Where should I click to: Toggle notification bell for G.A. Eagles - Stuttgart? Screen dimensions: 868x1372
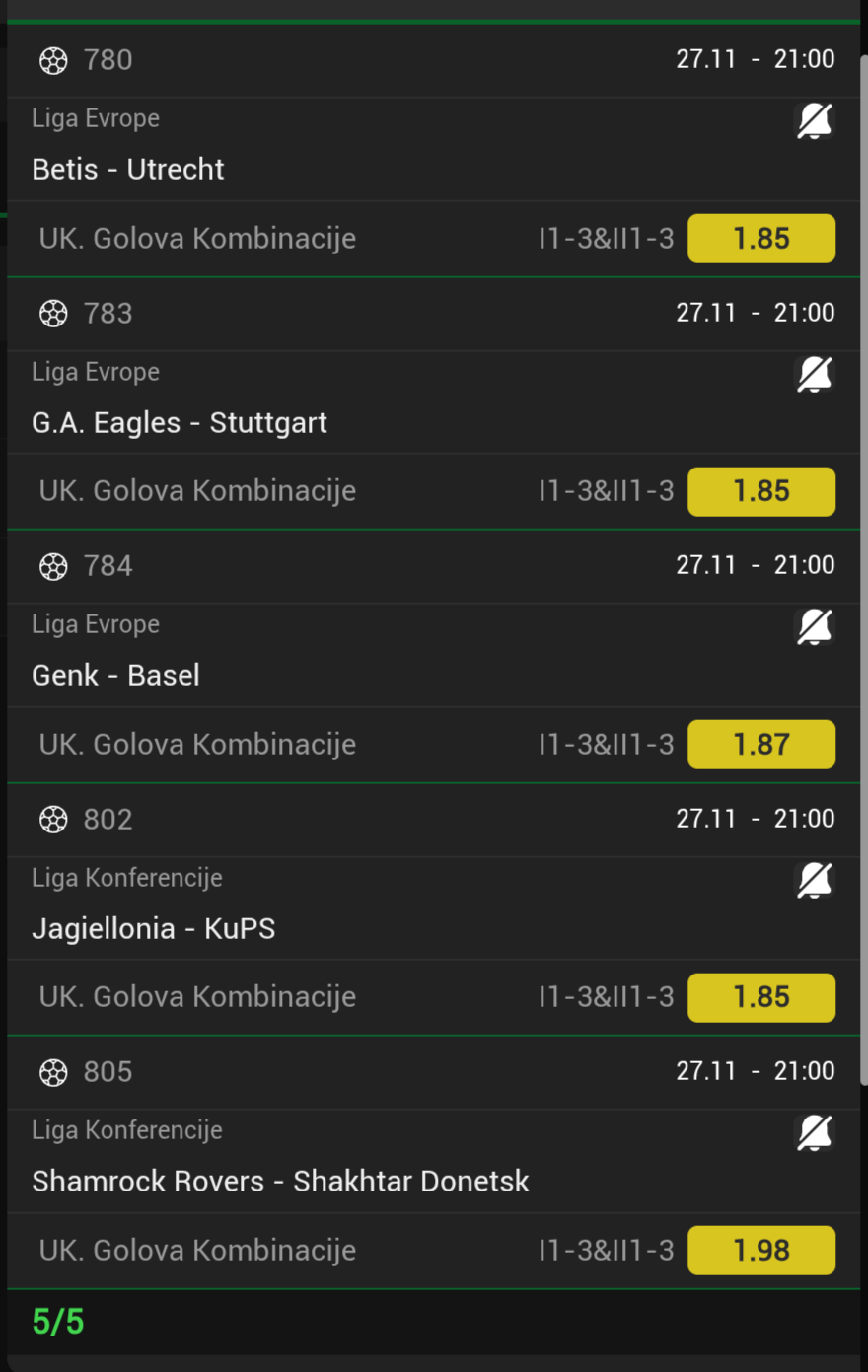tap(814, 375)
